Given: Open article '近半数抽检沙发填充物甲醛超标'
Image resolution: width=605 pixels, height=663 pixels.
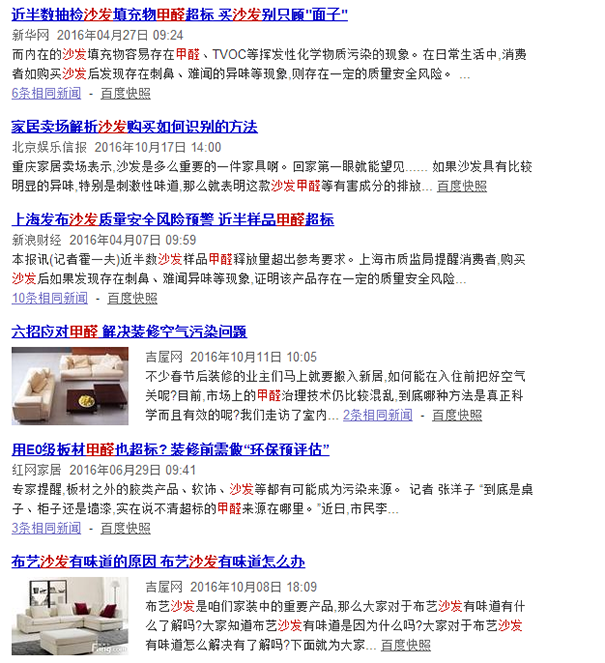Looking at the screenshot, I should tap(178, 15).
